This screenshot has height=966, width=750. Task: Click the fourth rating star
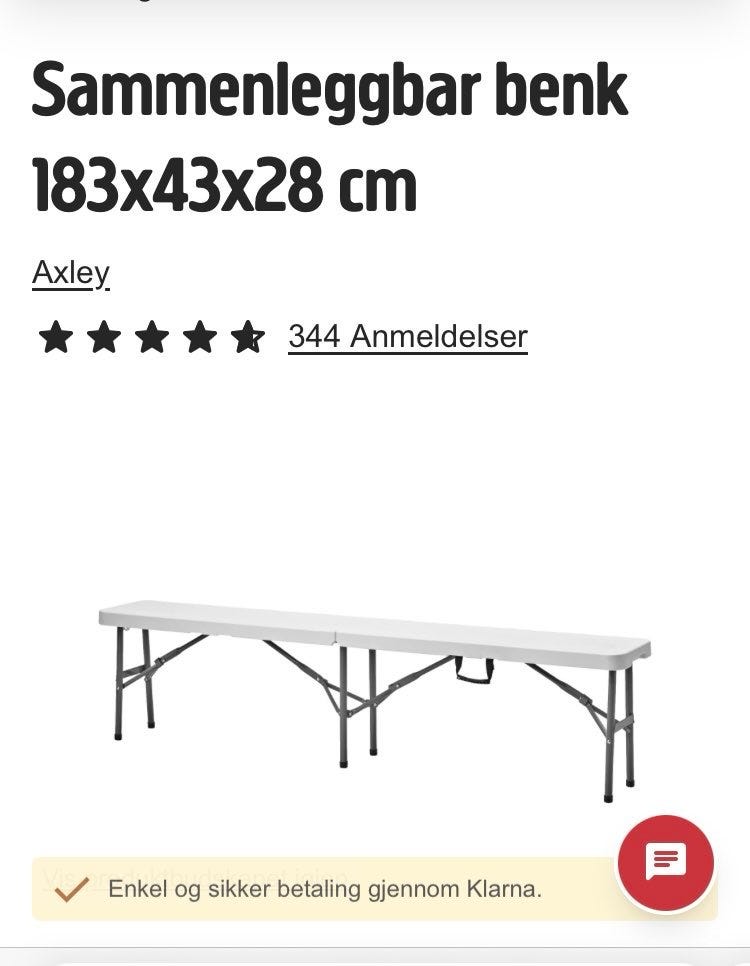pyautogui.click(x=198, y=338)
